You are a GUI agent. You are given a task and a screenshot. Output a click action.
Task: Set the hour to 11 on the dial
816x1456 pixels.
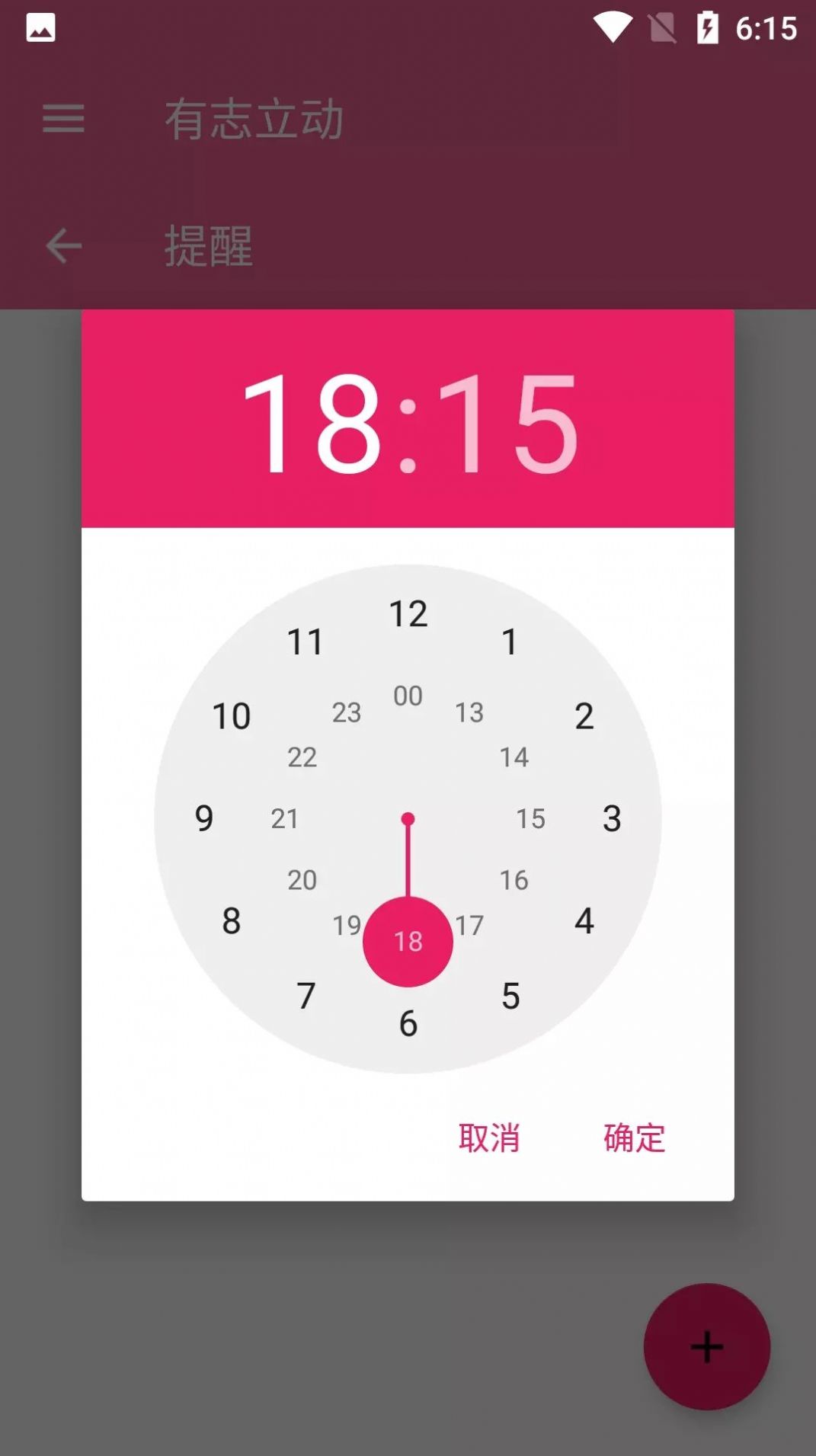306,642
